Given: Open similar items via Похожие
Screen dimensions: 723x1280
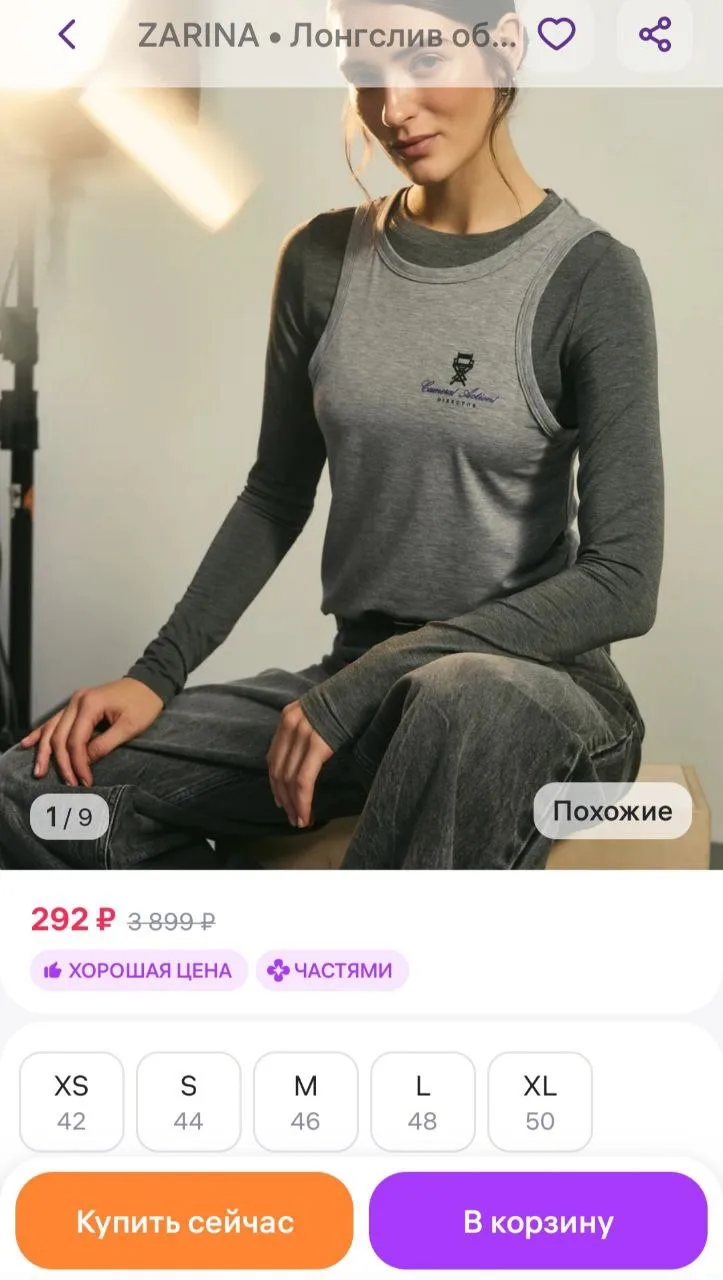Looking at the screenshot, I should click(612, 810).
